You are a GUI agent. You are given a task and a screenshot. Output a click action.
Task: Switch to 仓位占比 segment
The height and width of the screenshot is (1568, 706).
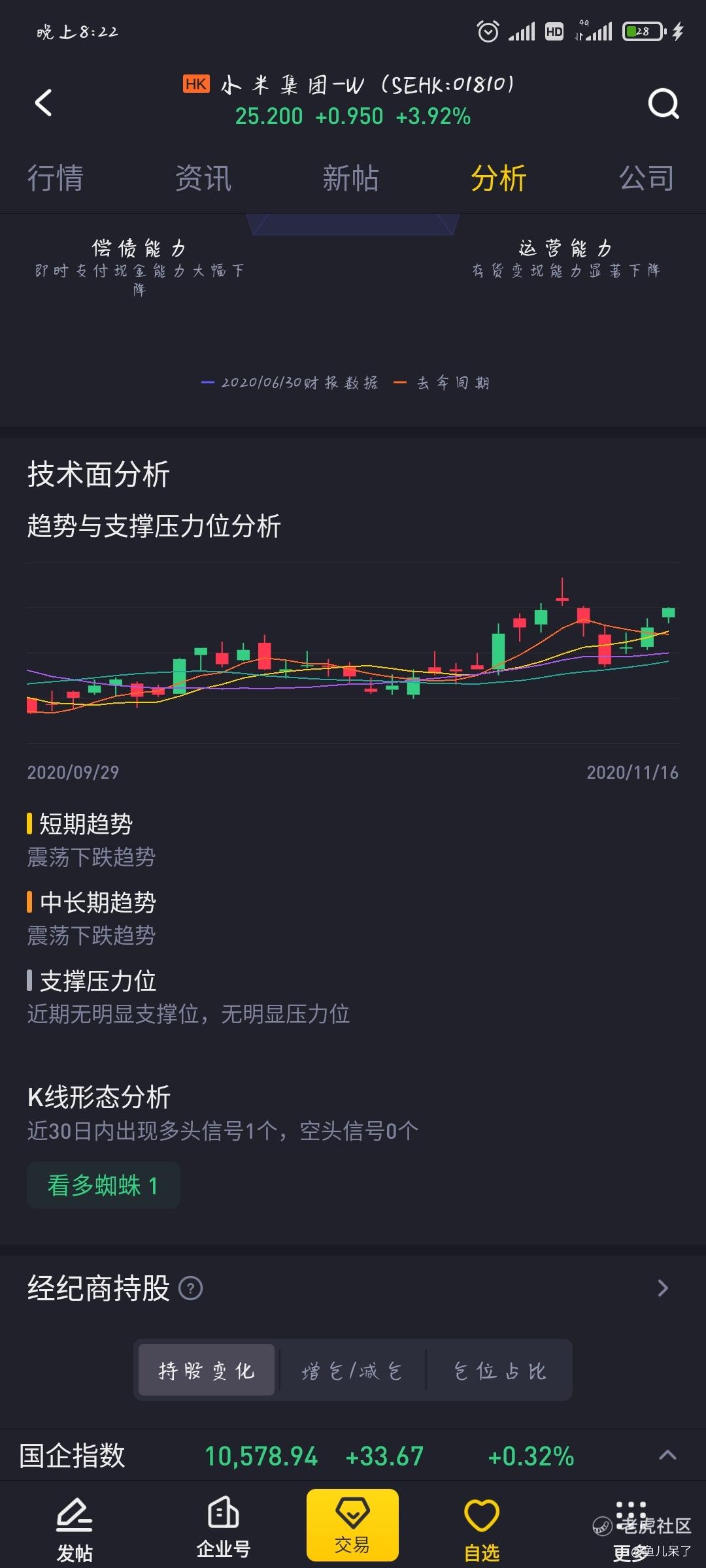499,1370
